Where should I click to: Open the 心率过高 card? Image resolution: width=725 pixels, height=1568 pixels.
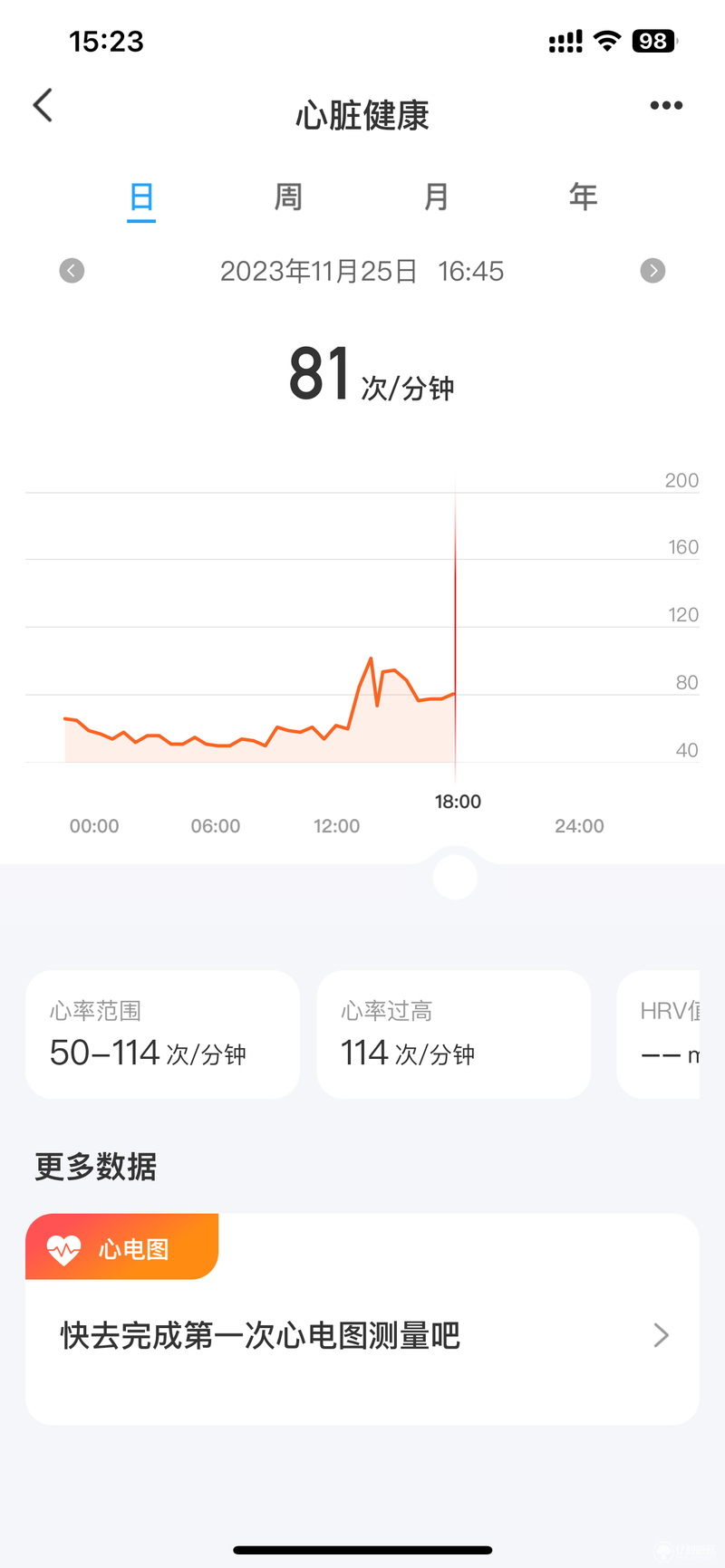click(x=454, y=1034)
